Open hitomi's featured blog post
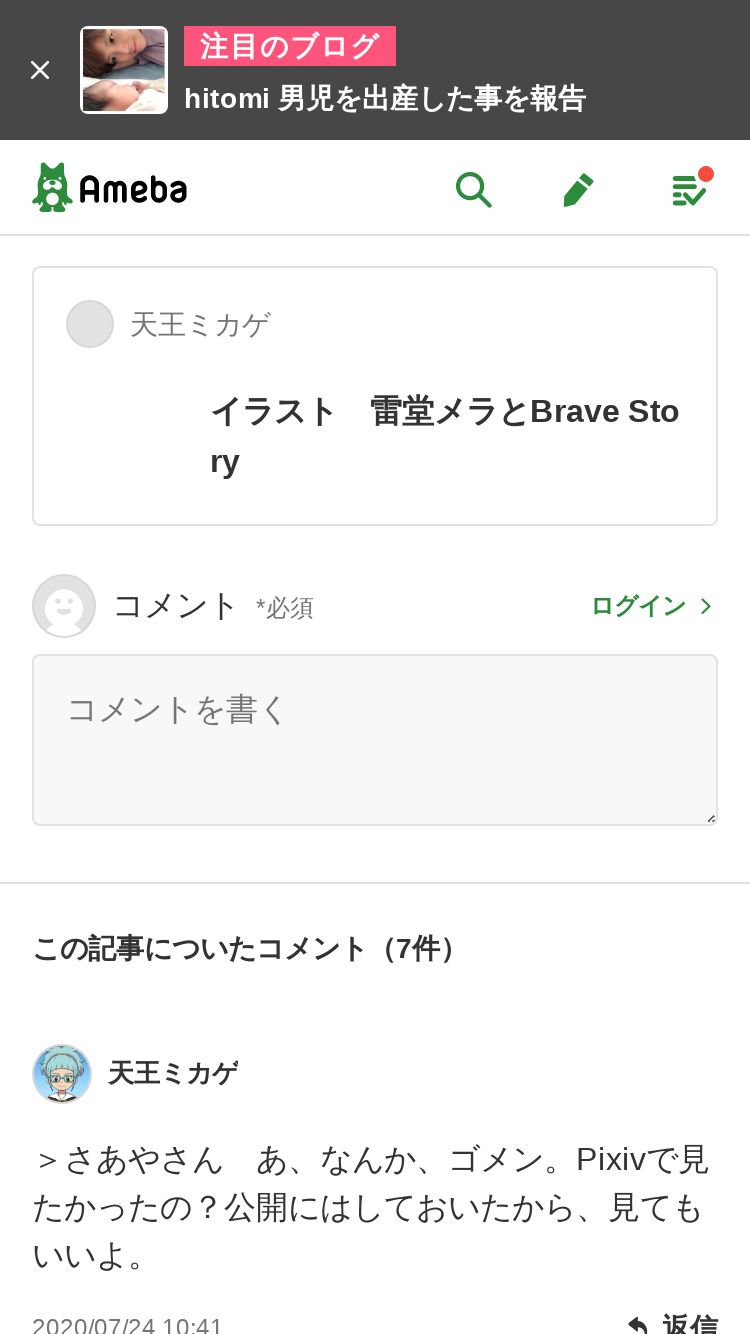 pos(384,98)
